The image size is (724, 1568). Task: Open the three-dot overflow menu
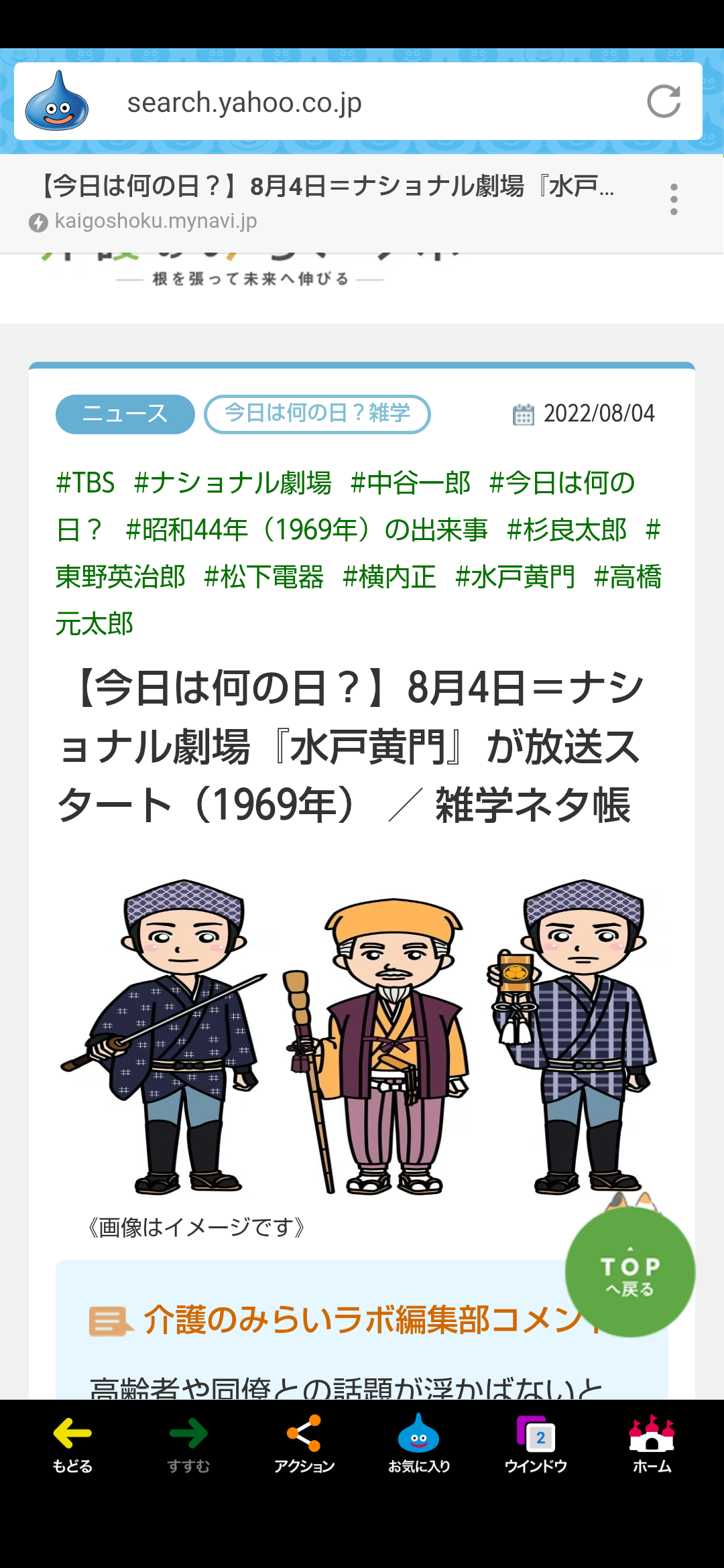click(674, 200)
